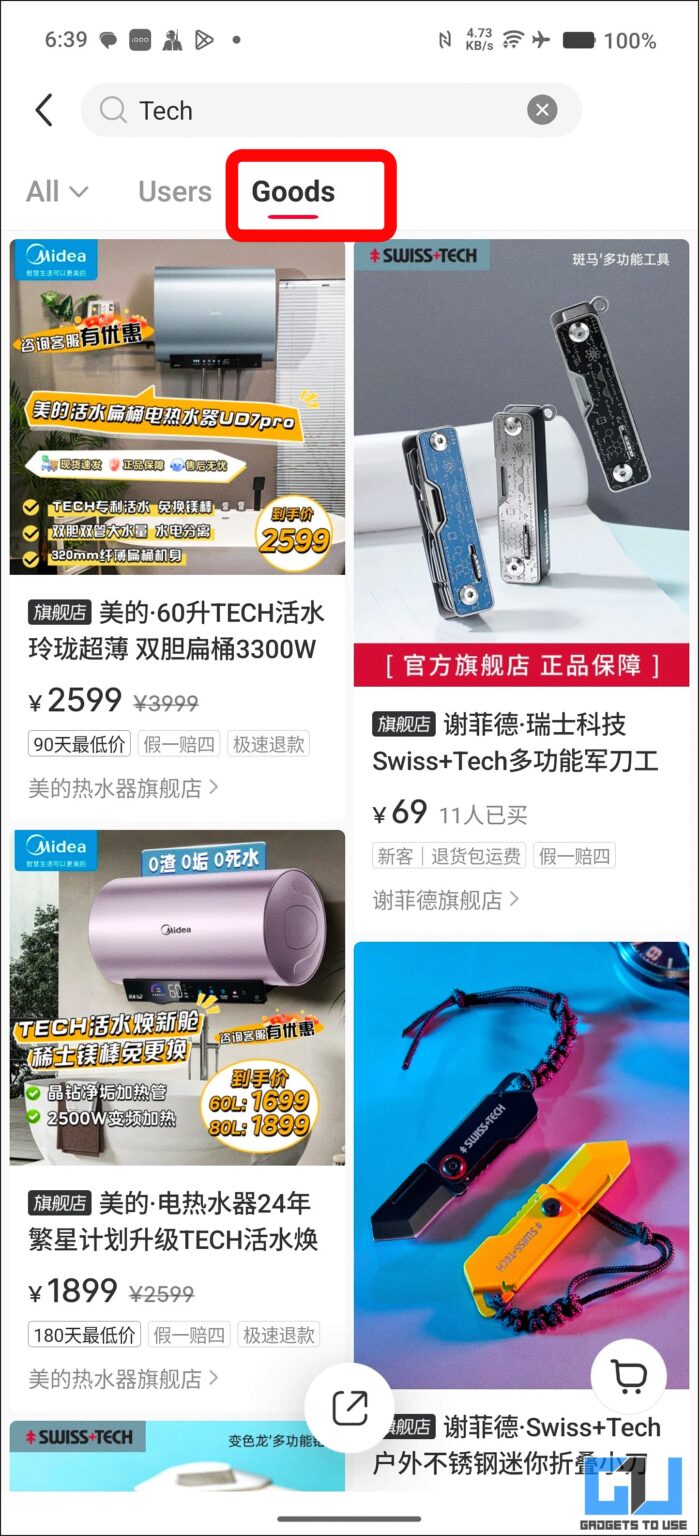Switch to the Users tab
The width and height of the screenshot is (699, 1536).
pyautogui.click(x=175, y=192)
